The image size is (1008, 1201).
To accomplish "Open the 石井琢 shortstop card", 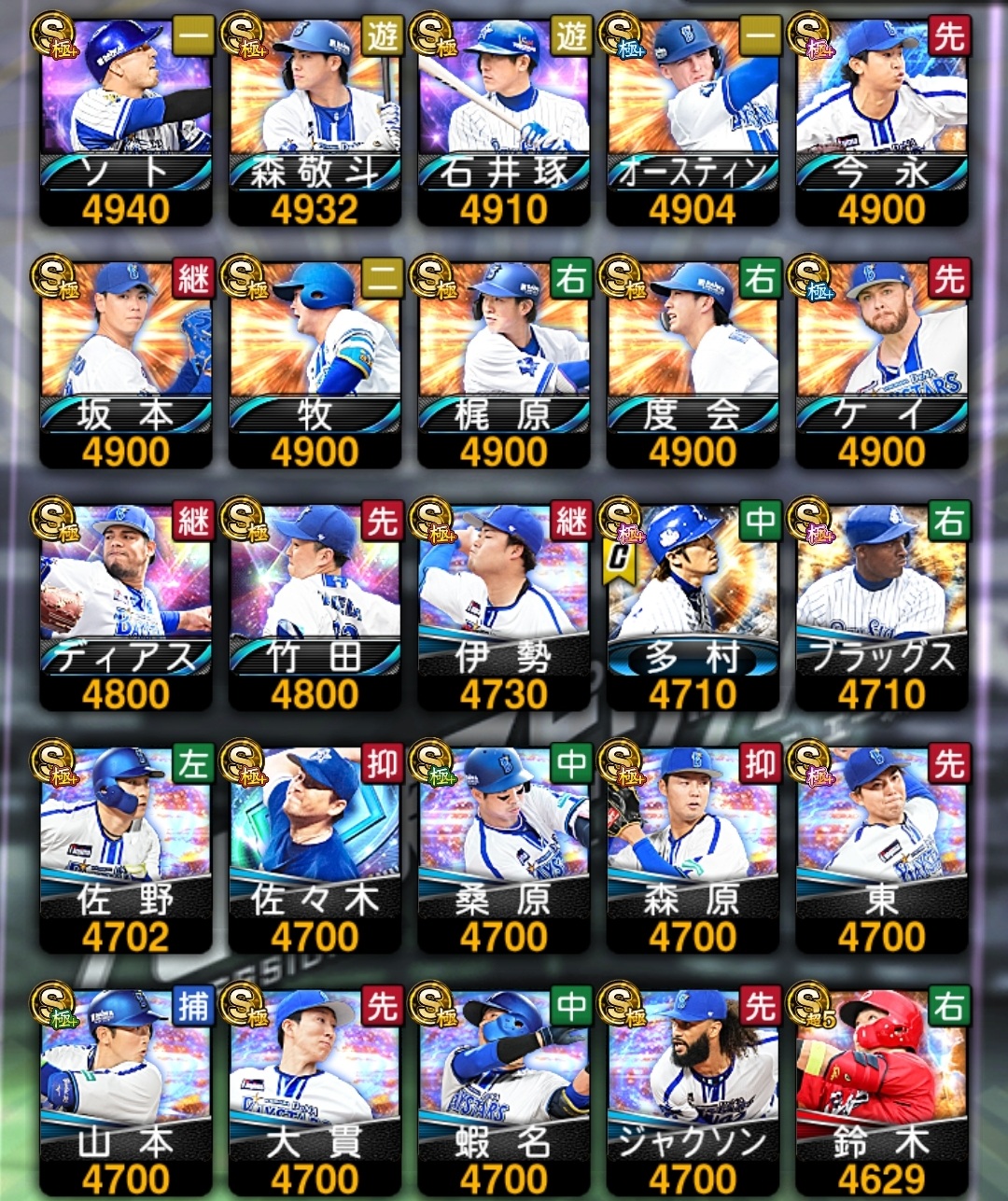I will [x=504, y=121].
